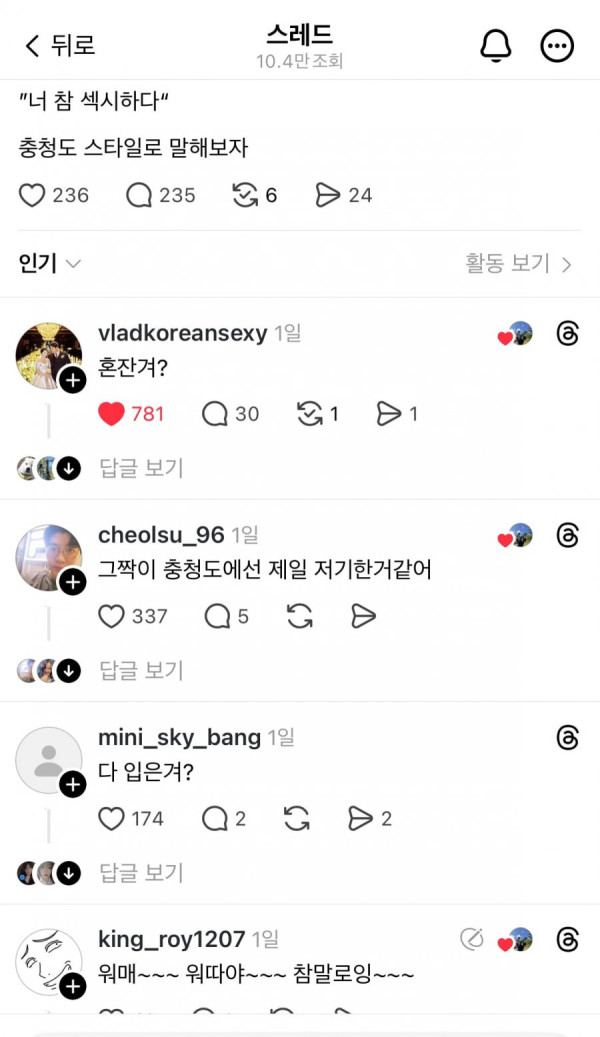Image resolution: width=600 pixels, height=1037 pixels.
Task: Like mini_sky_bang's reply
Action: point(112,819)
